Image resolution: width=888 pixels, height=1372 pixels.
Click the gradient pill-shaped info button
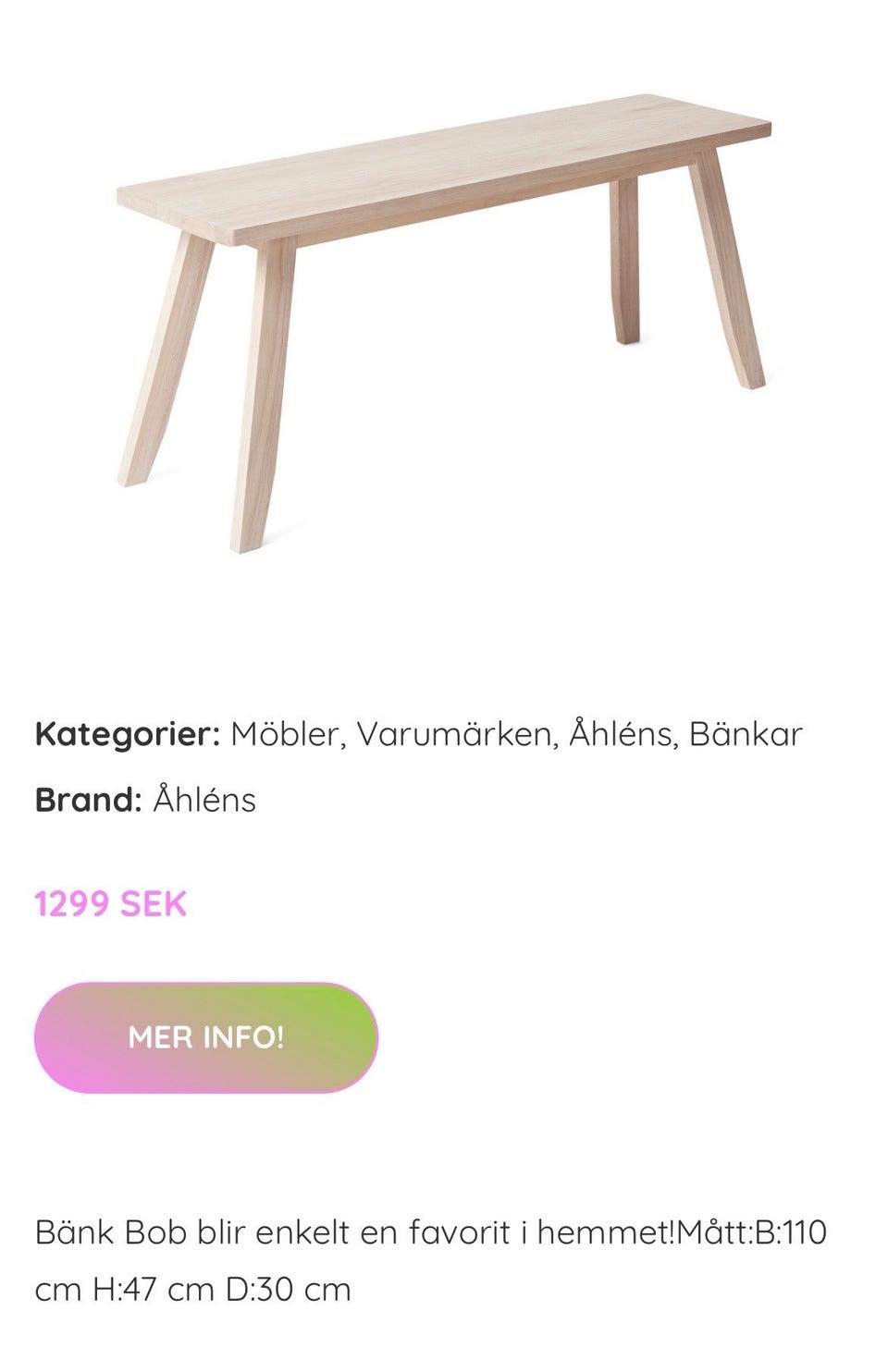click(x=205, y=1037)
